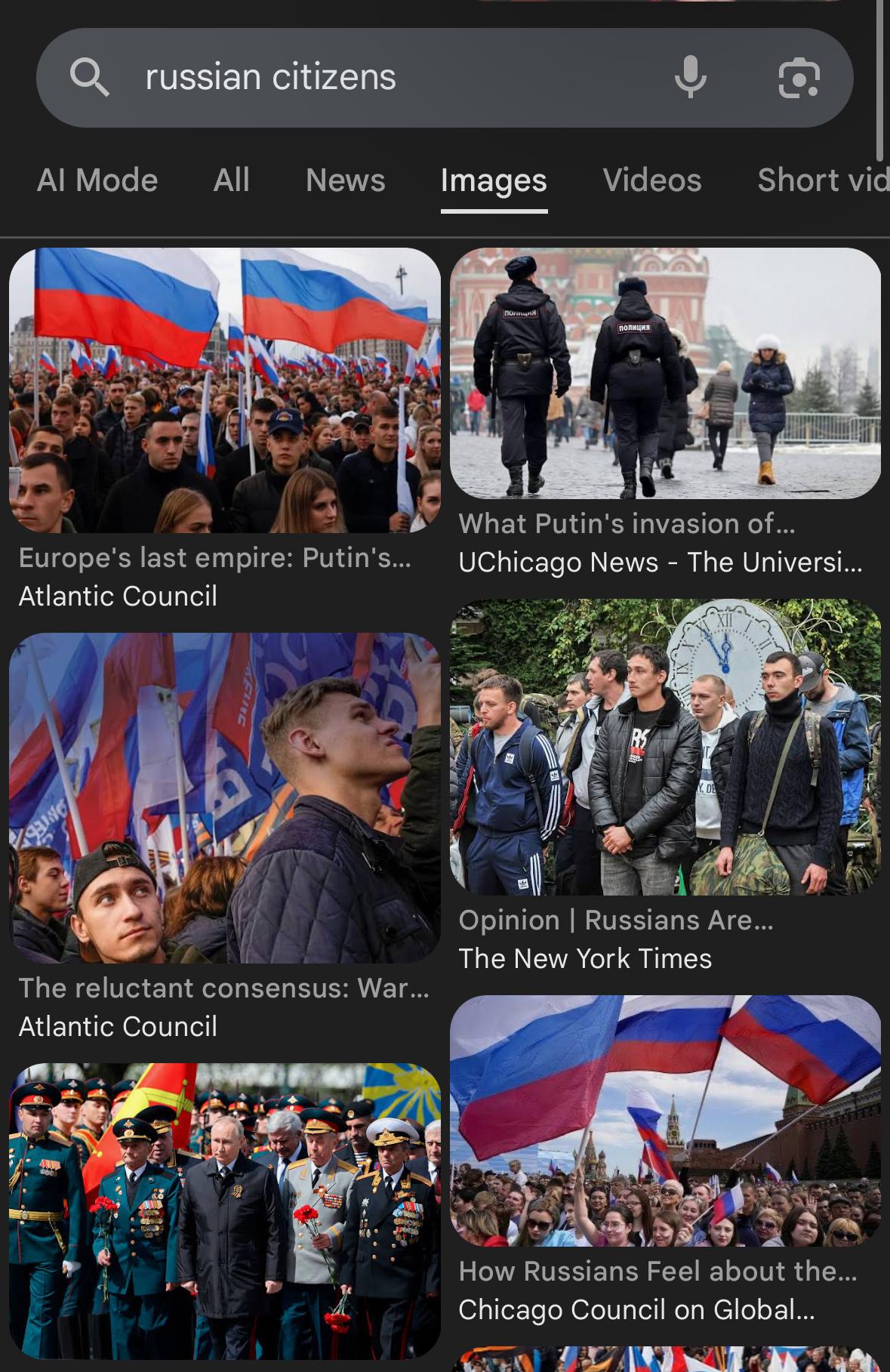This screenshot has width=890, height=1372.
Task: Open the "Europe's last empire" image result
Action: [224, 390]
